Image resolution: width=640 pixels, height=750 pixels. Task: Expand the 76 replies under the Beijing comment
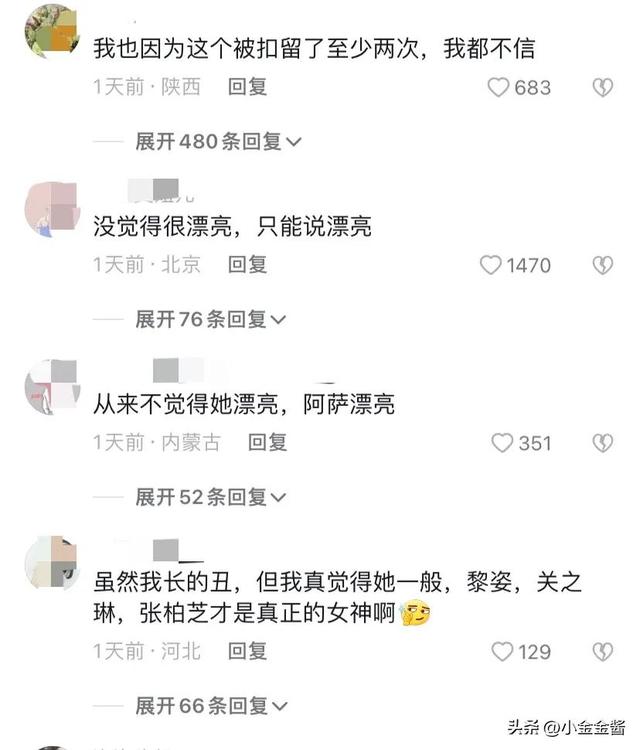(211, 319)
